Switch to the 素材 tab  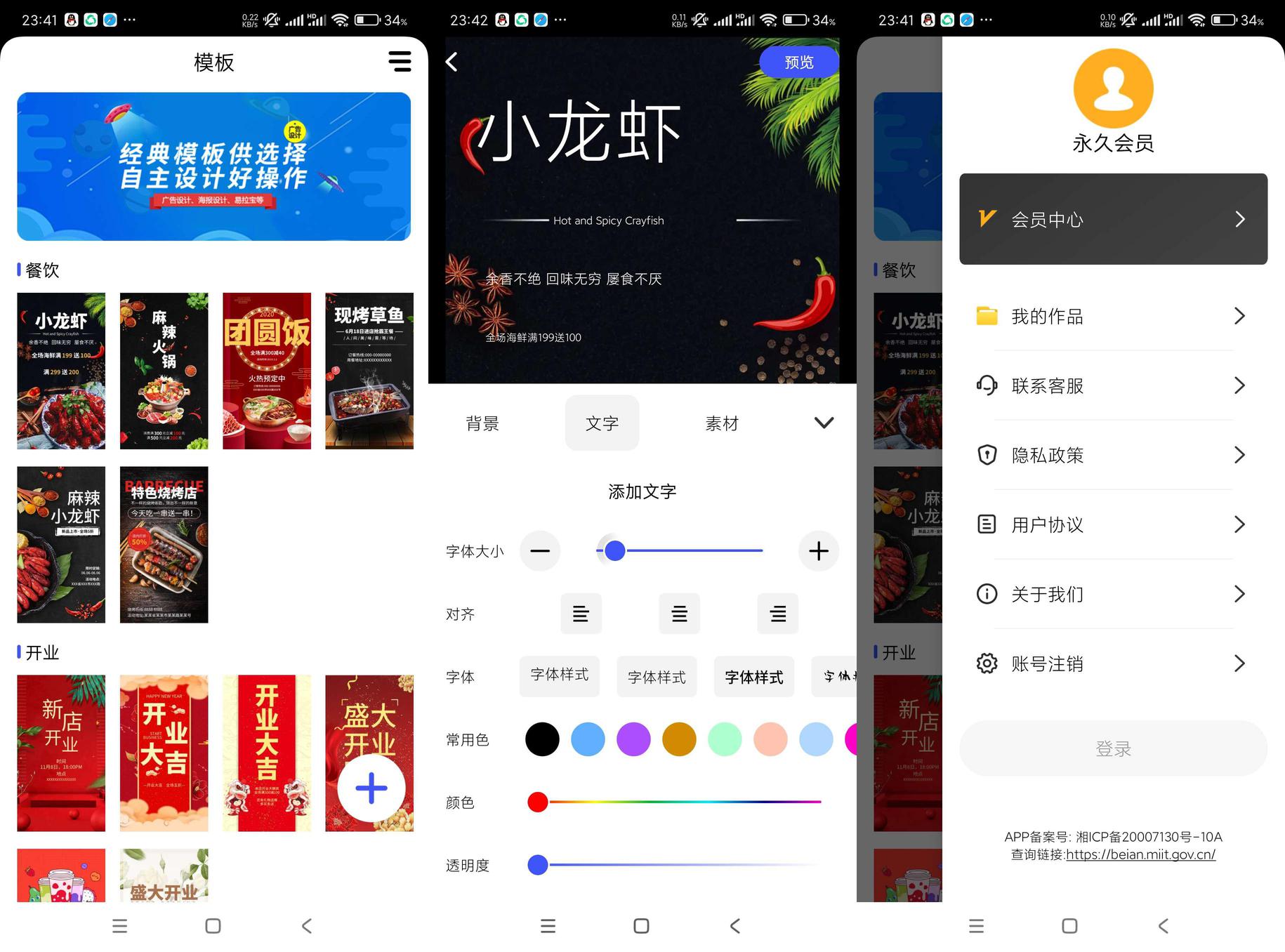(x=722, y=423)
